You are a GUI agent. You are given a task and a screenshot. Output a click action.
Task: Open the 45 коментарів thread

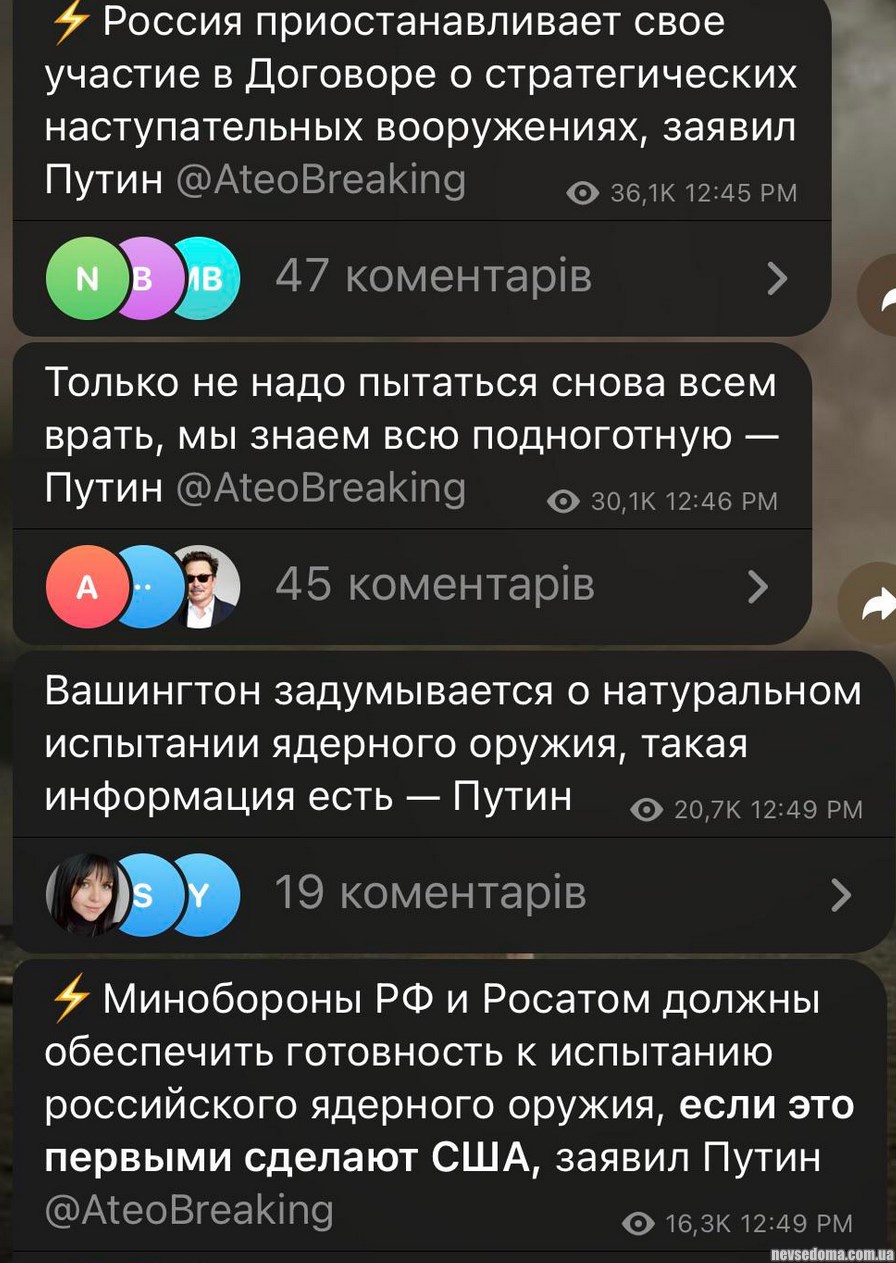point(434,586)
